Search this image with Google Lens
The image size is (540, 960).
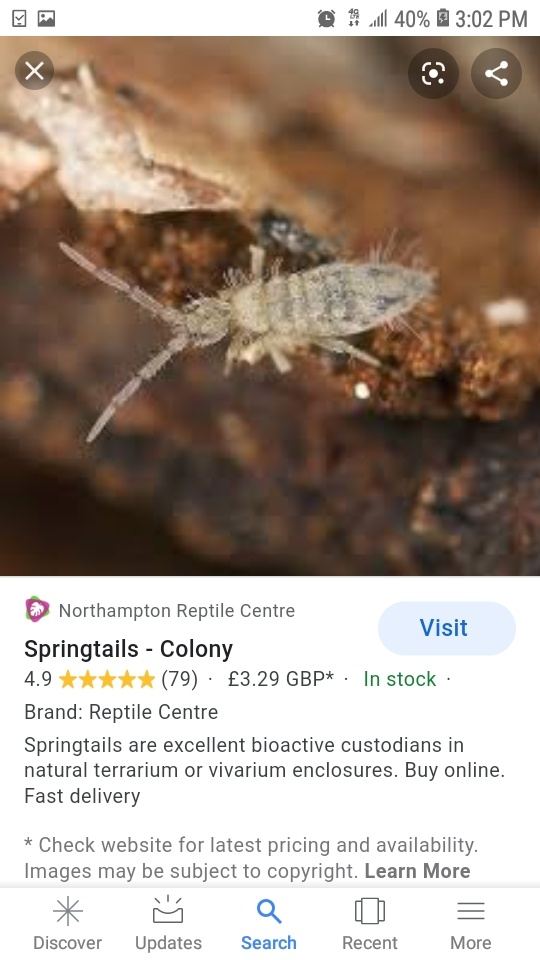tap(433, 73)
